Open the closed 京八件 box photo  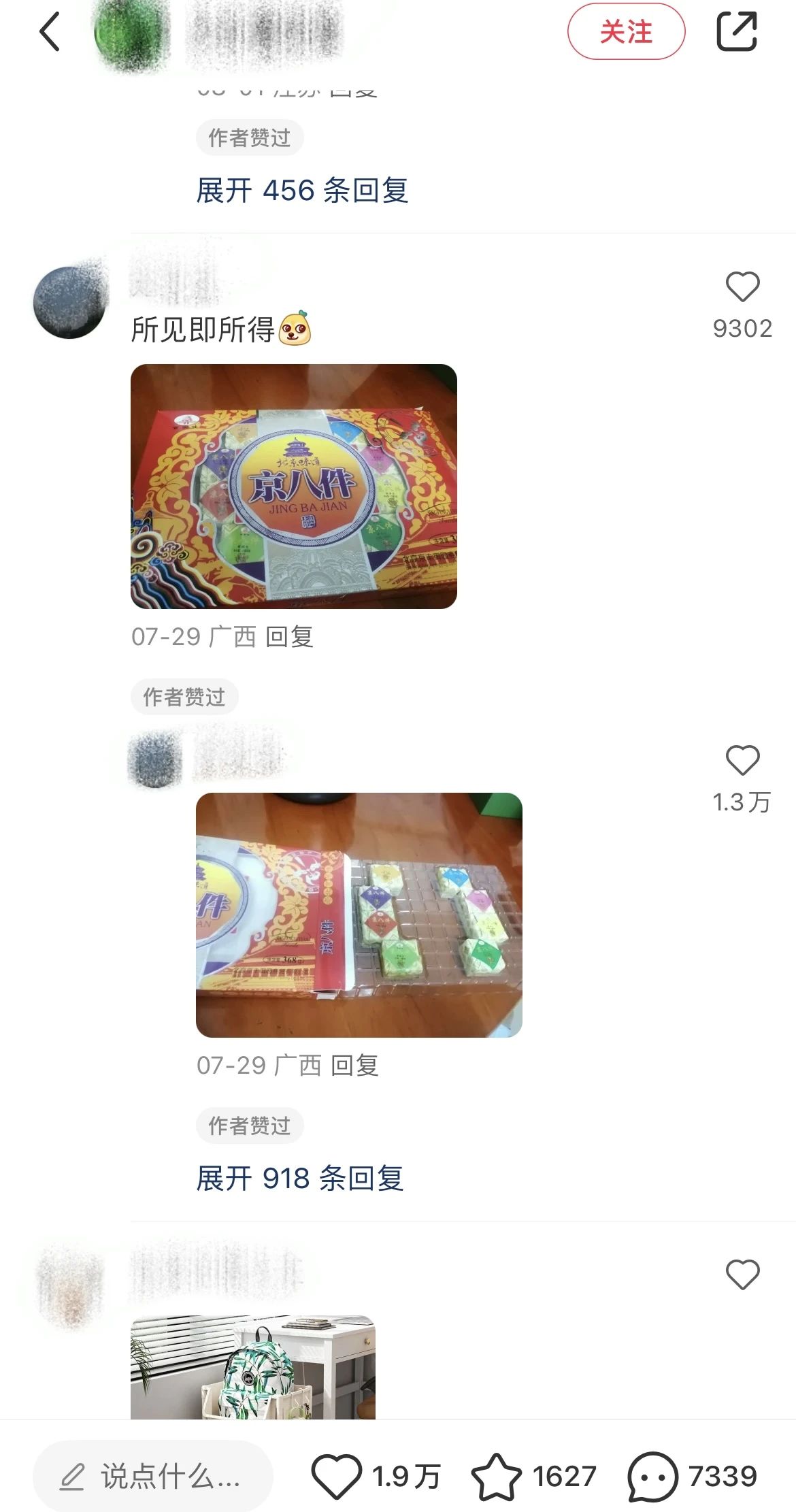(293, 487)
